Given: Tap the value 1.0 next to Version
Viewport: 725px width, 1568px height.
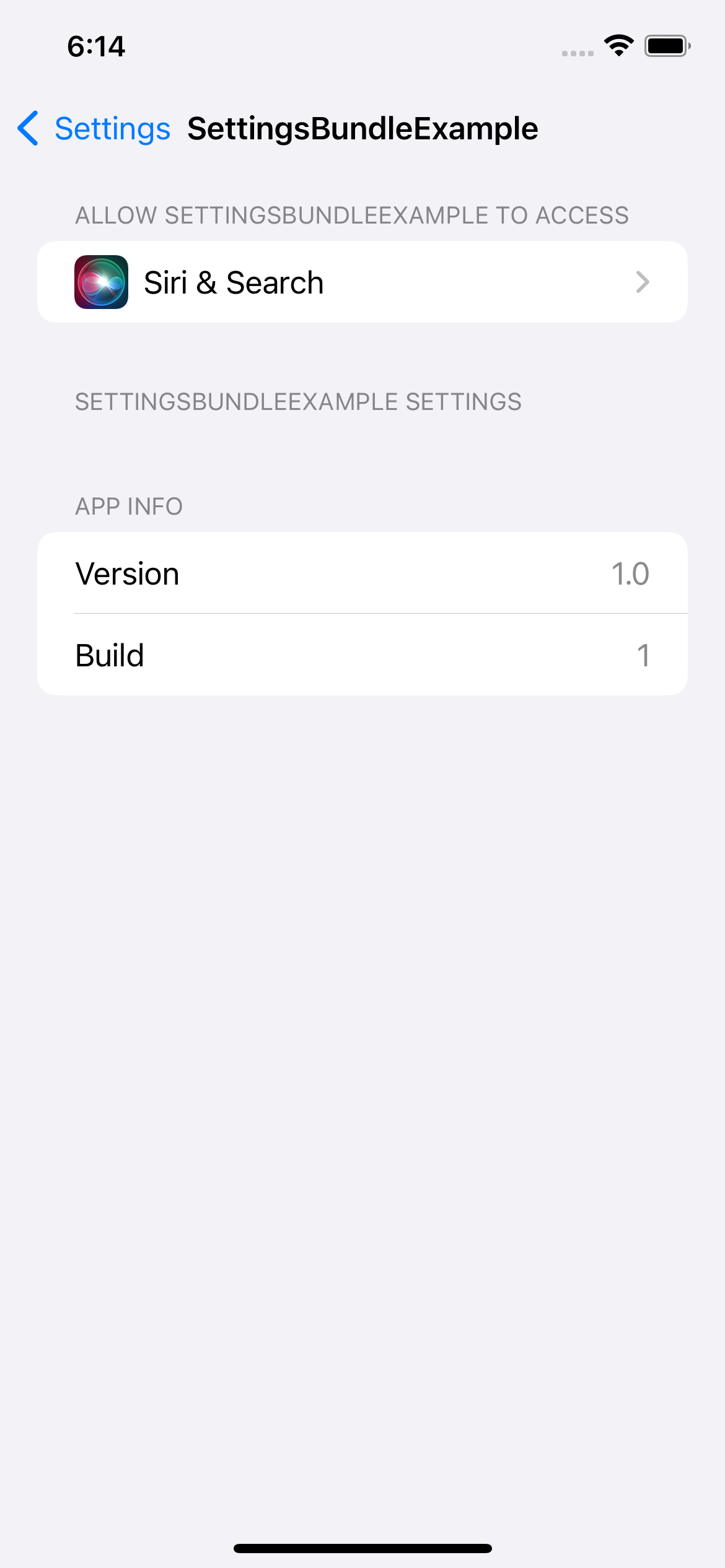Looking at the screenshot, I should pos(630,573).
